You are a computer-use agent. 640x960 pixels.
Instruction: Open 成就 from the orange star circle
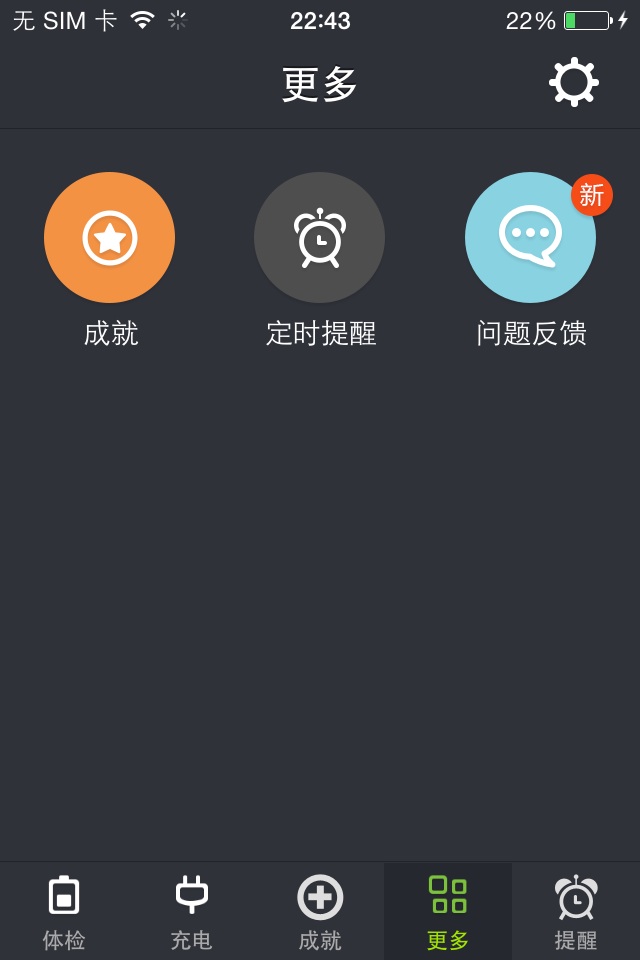pos(110,238)
